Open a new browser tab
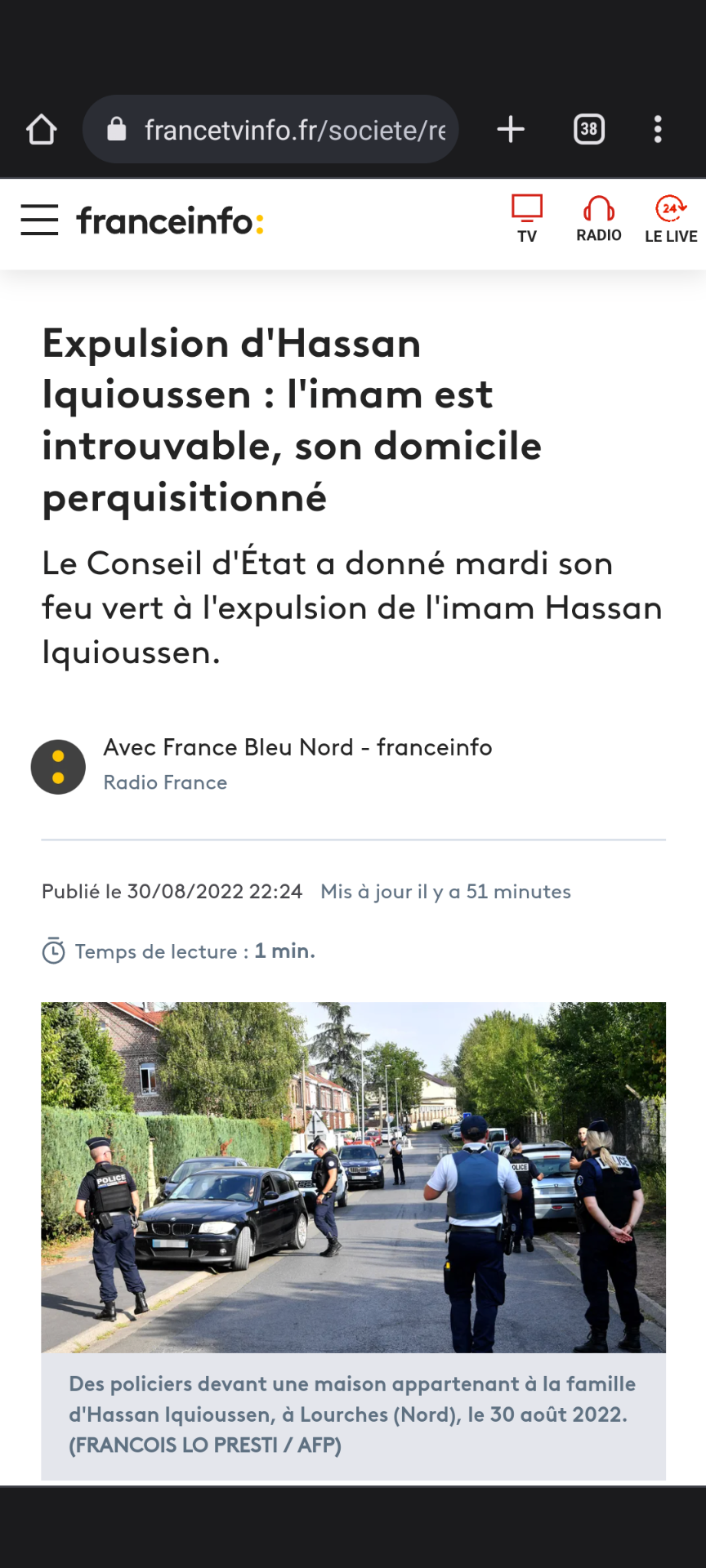 511,129
